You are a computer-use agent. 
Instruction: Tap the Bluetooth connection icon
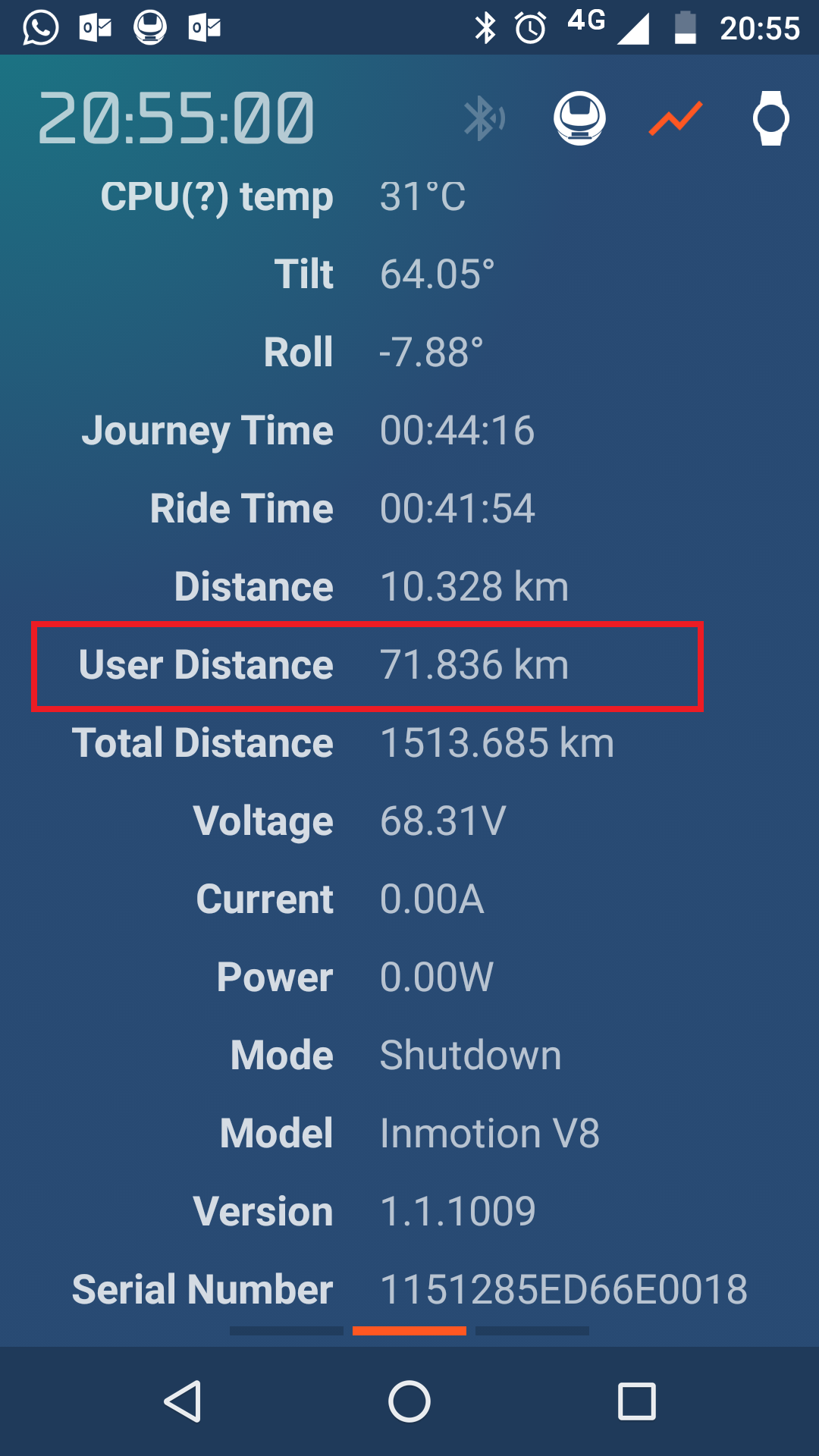484,119
